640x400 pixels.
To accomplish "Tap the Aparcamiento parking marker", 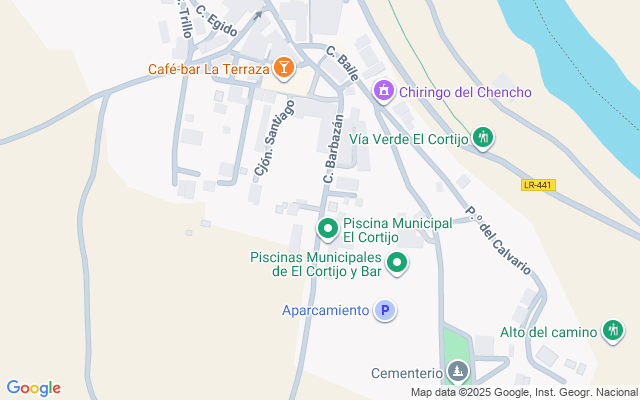I will click(385, 310).
